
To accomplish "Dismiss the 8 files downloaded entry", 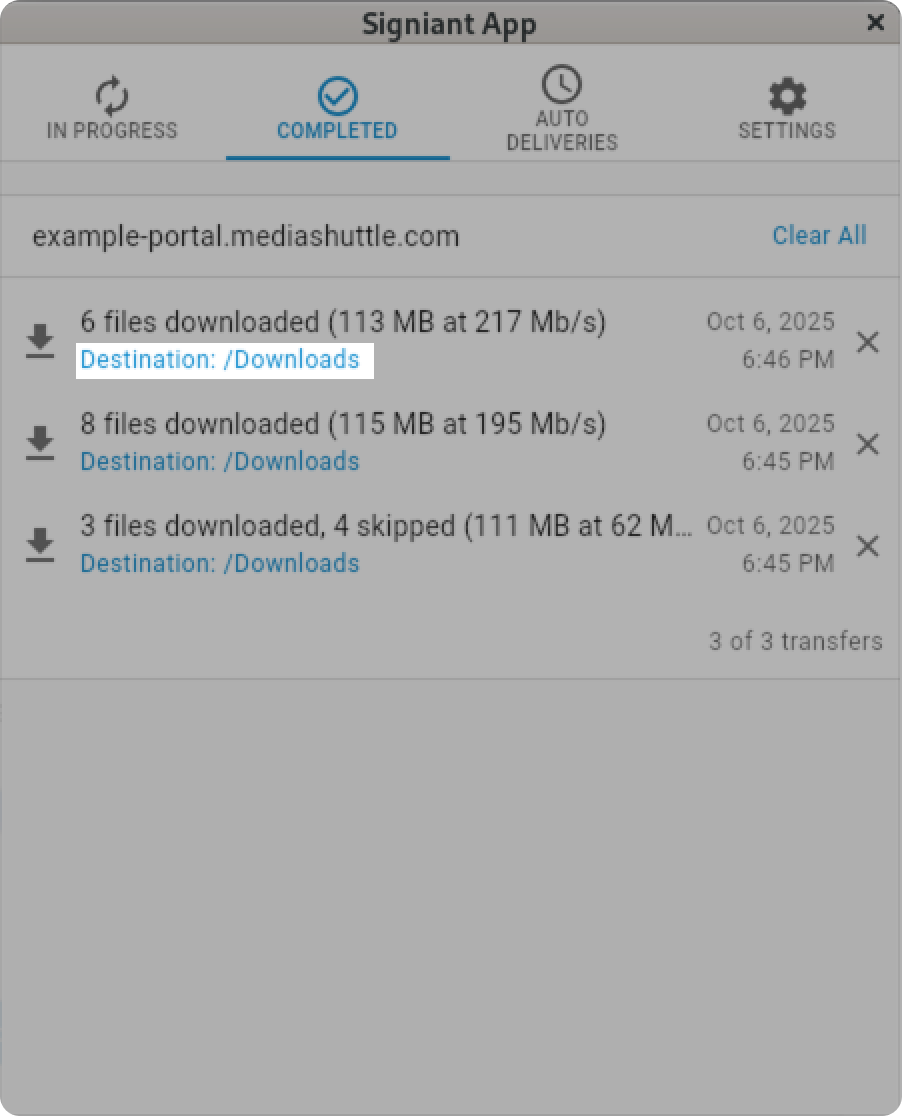I will tap(868, 444).
